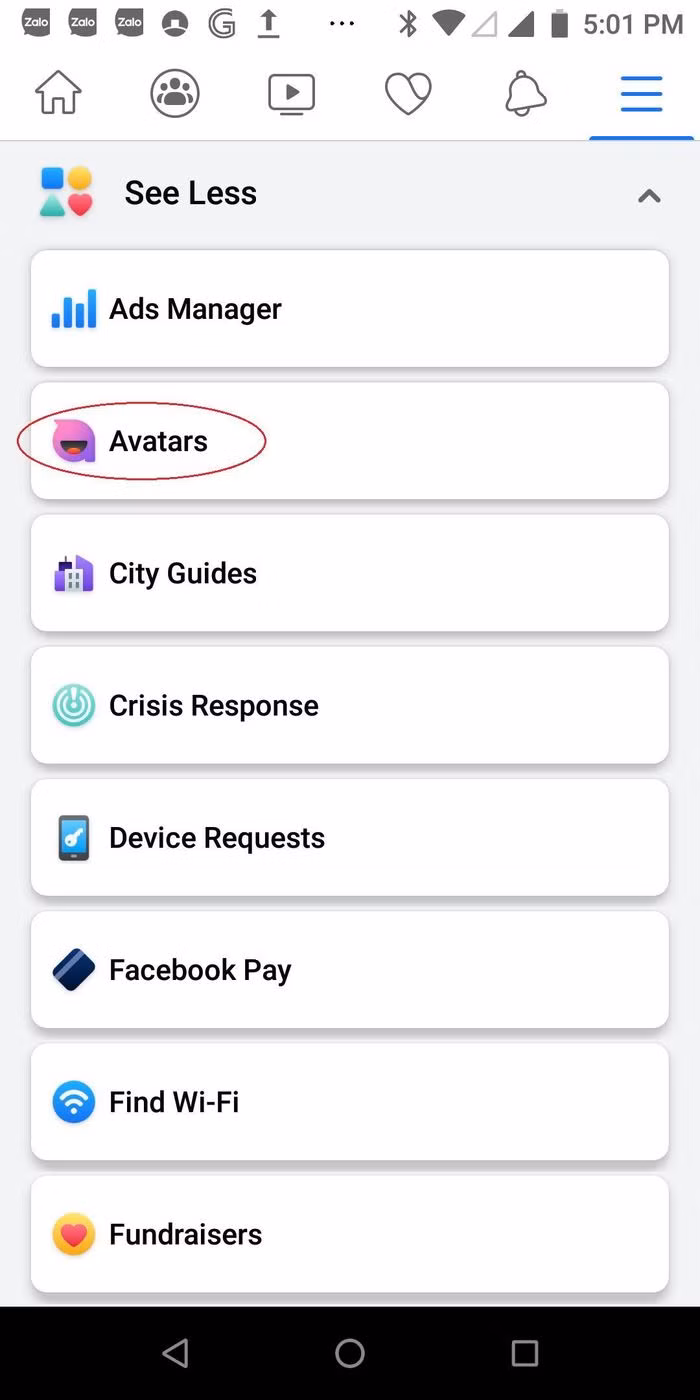The width and height of the screenshot is (700, 1400).
Task: Open Fundraisers
Action: point(350,1234)
